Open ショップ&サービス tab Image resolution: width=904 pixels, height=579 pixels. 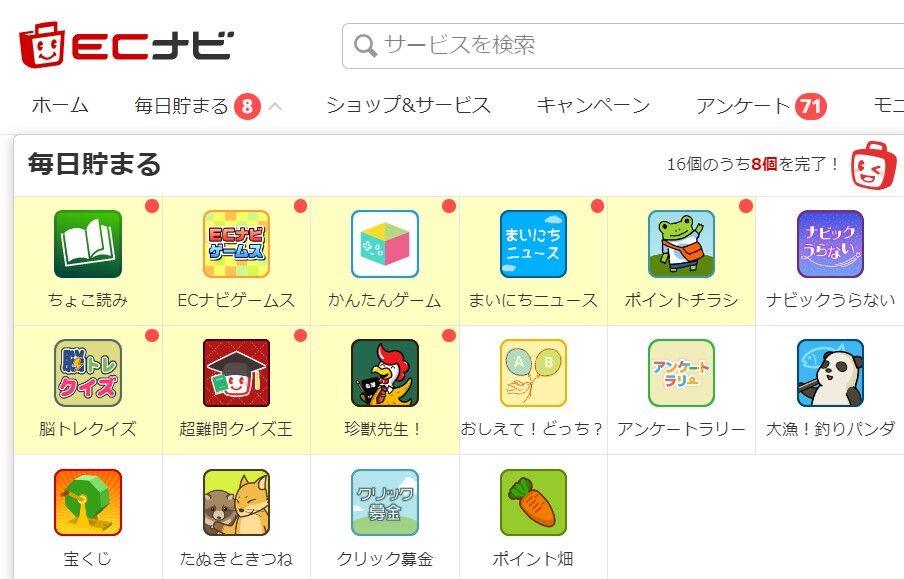(x=408, y=106)
